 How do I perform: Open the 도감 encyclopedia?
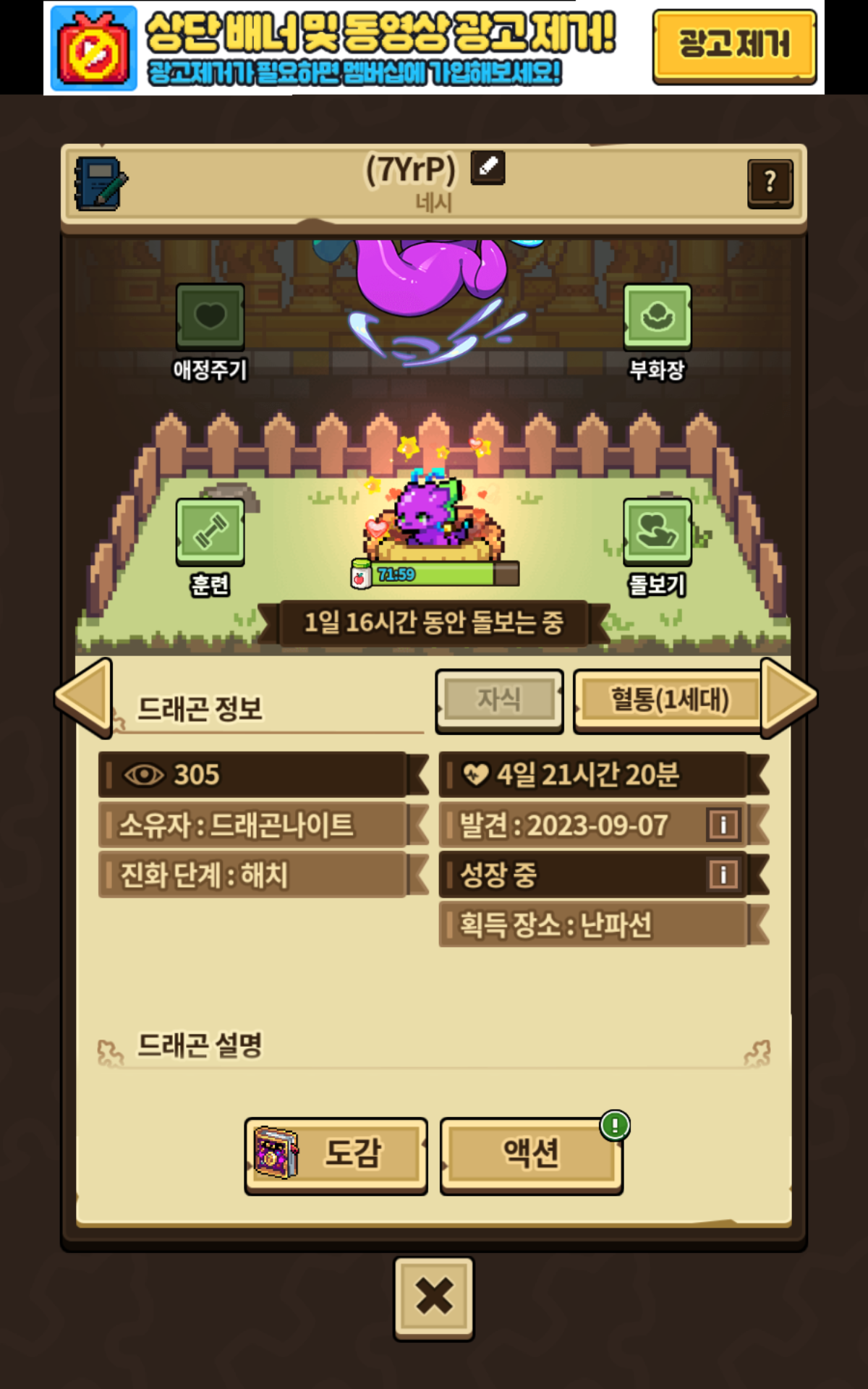coord(336,1154)
